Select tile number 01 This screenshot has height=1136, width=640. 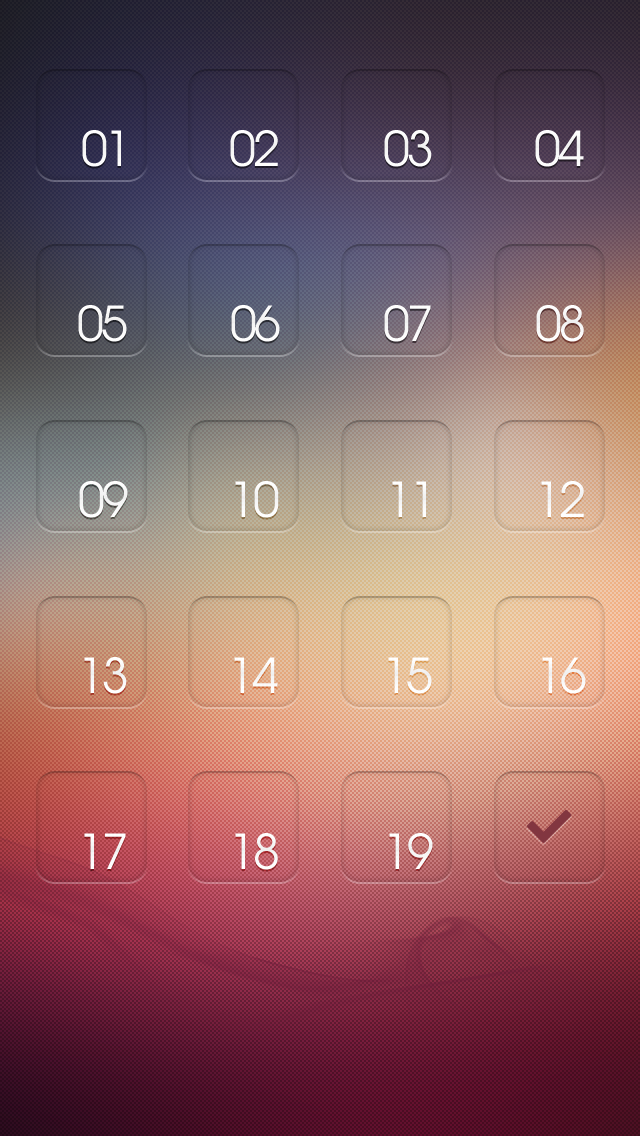tap(91, 125)
